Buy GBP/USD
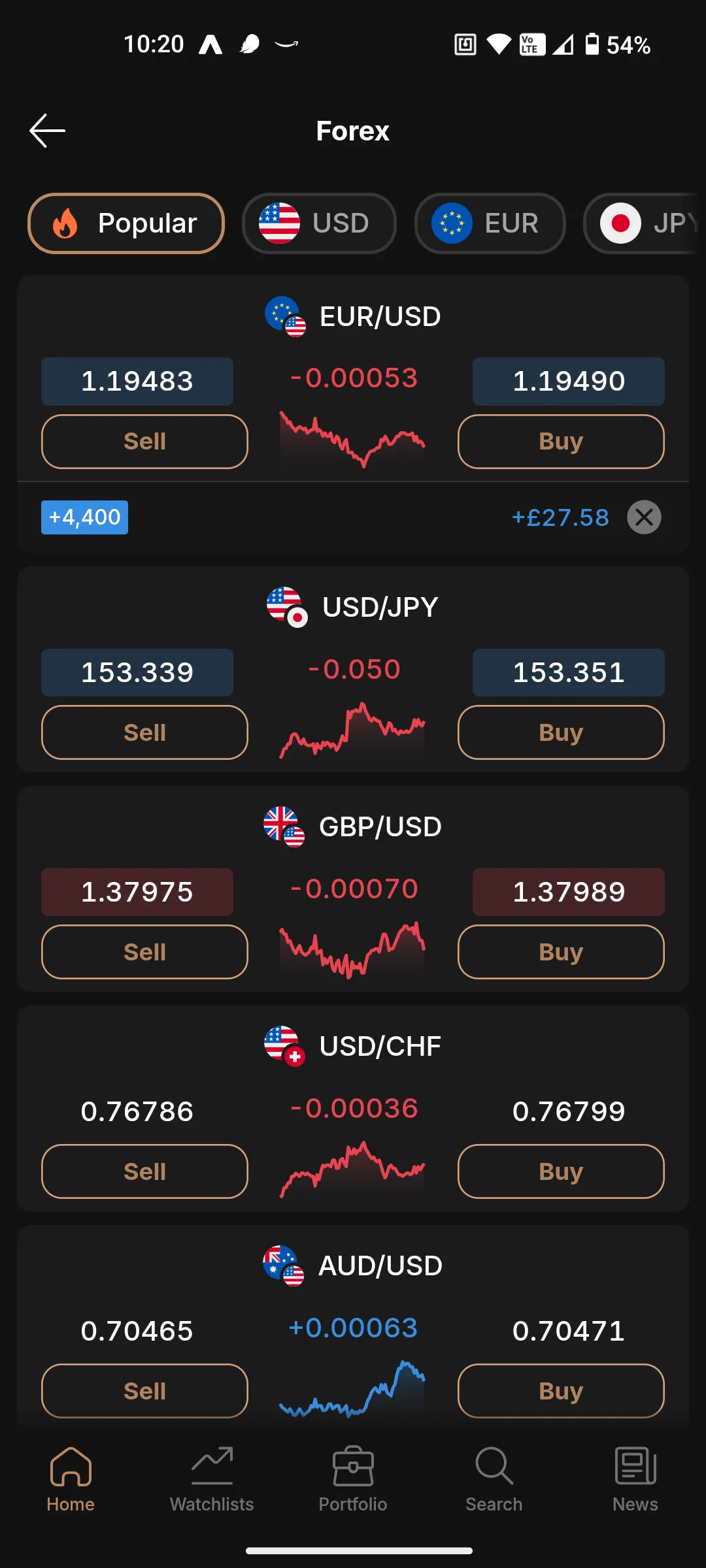This screenshot has height=1568, width=706. [561, 952]
